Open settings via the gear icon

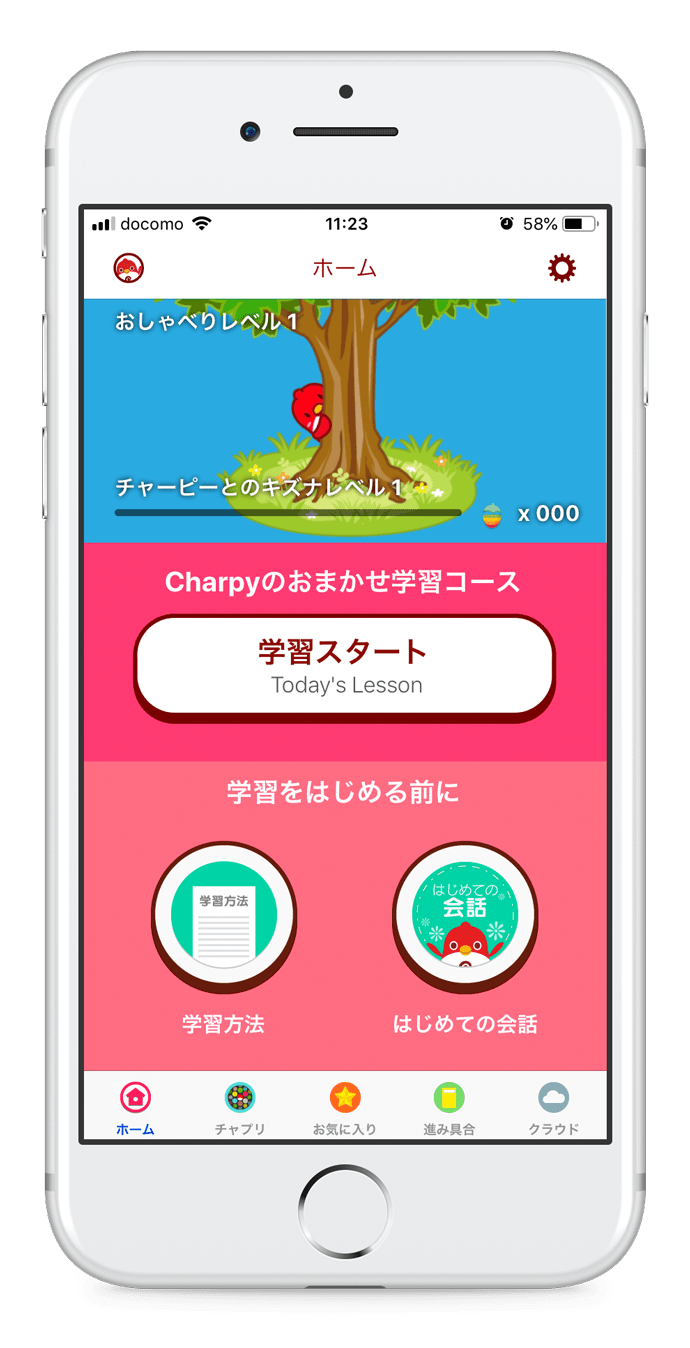[x=562, y=268]
